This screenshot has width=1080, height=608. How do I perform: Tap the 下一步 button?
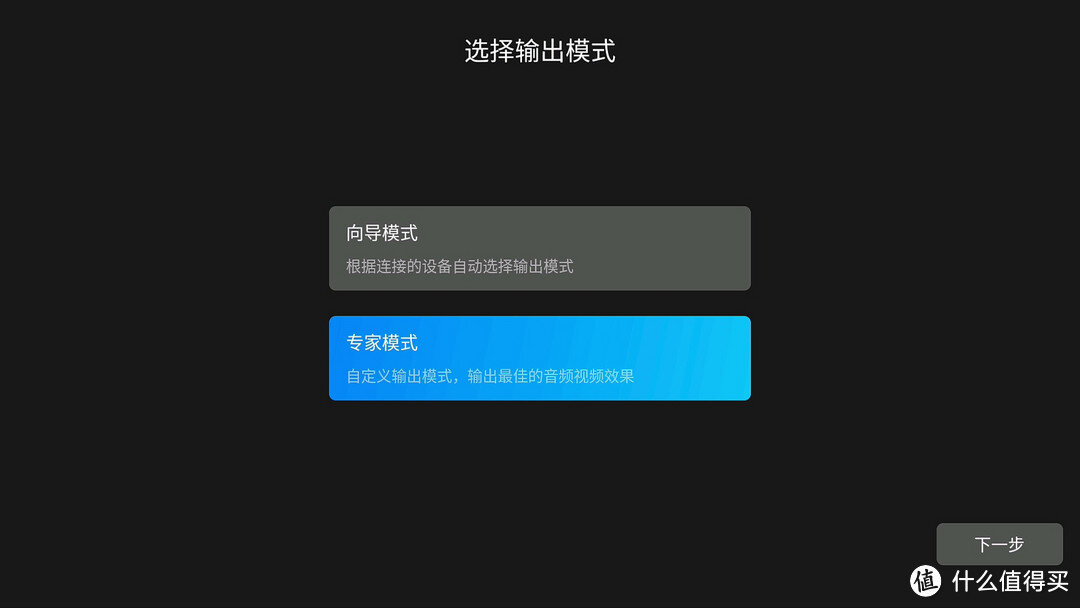998,544
